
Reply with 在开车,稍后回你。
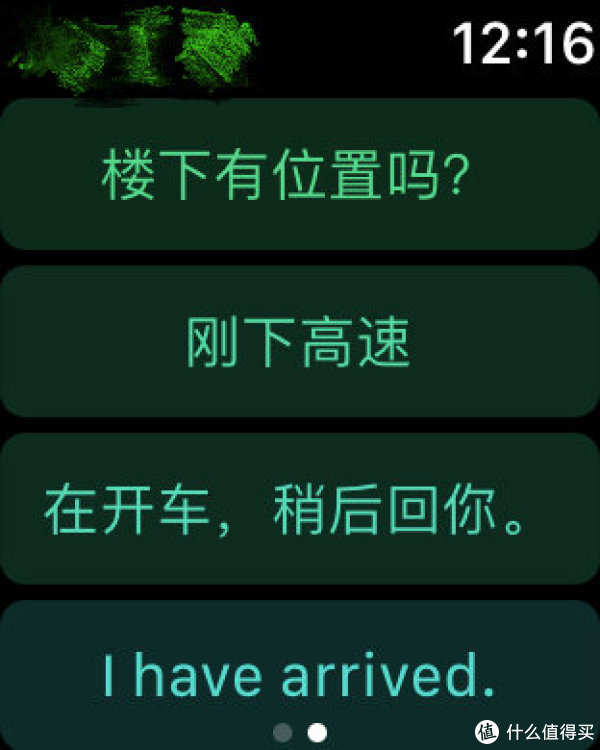[x=300, y=509]
